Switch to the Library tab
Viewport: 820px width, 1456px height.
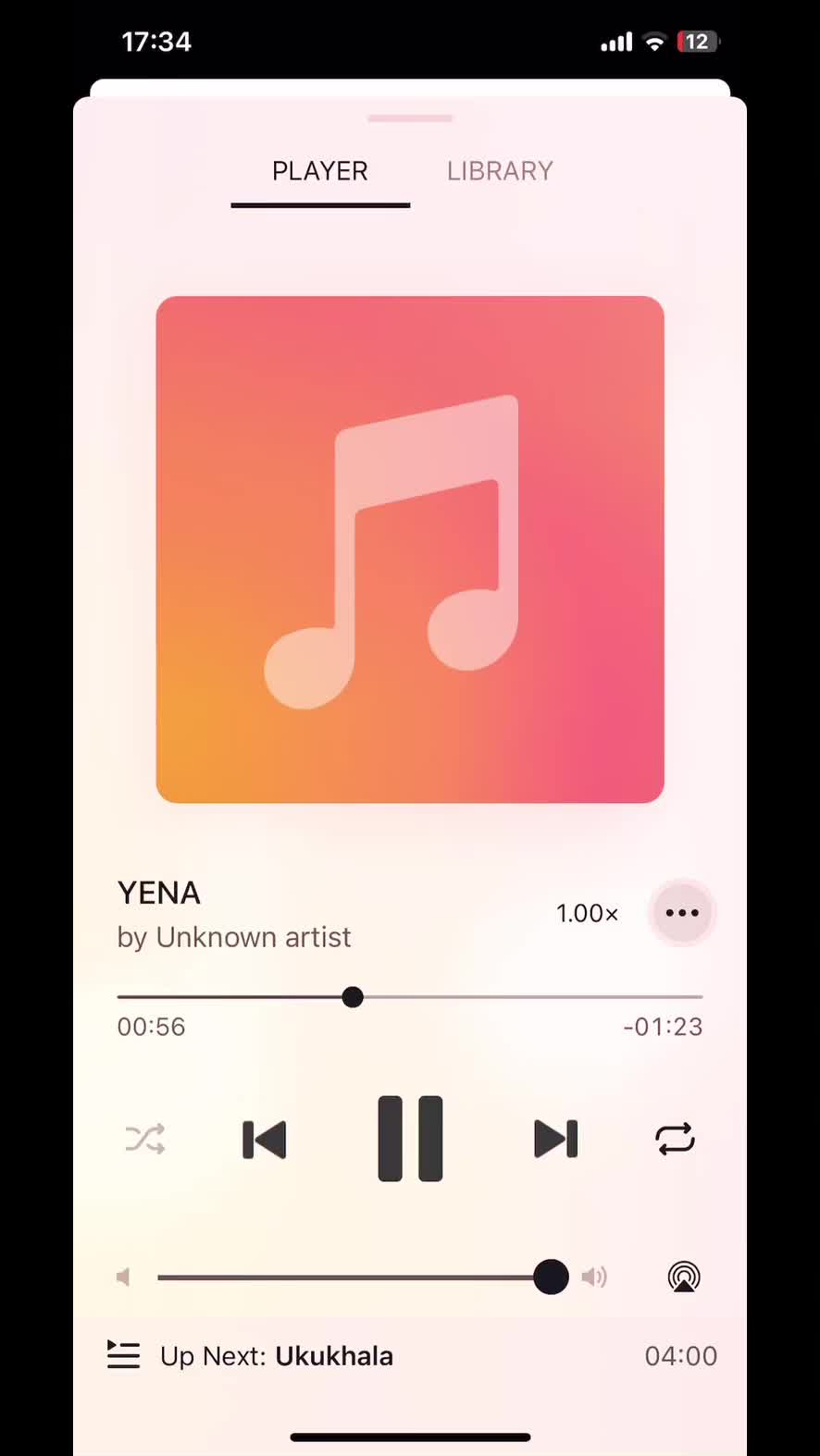click(x=500, y=171)
